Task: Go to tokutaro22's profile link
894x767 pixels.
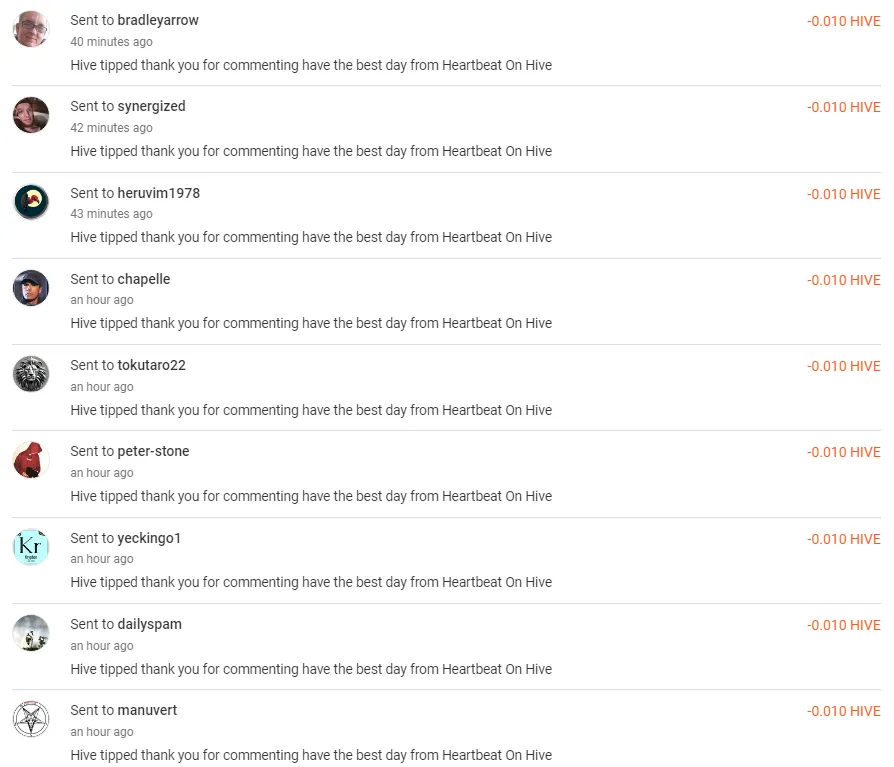Action: 151,365
